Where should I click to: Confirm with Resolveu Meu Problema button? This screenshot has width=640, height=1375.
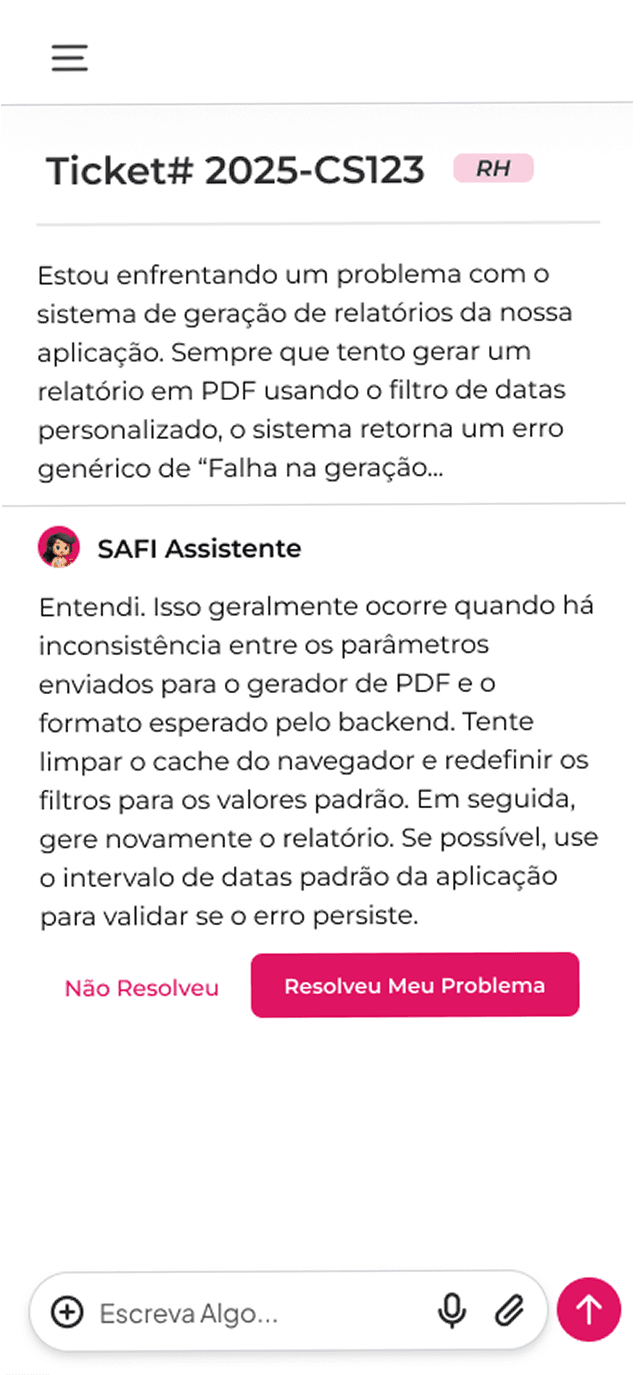(x=414, y=985)
